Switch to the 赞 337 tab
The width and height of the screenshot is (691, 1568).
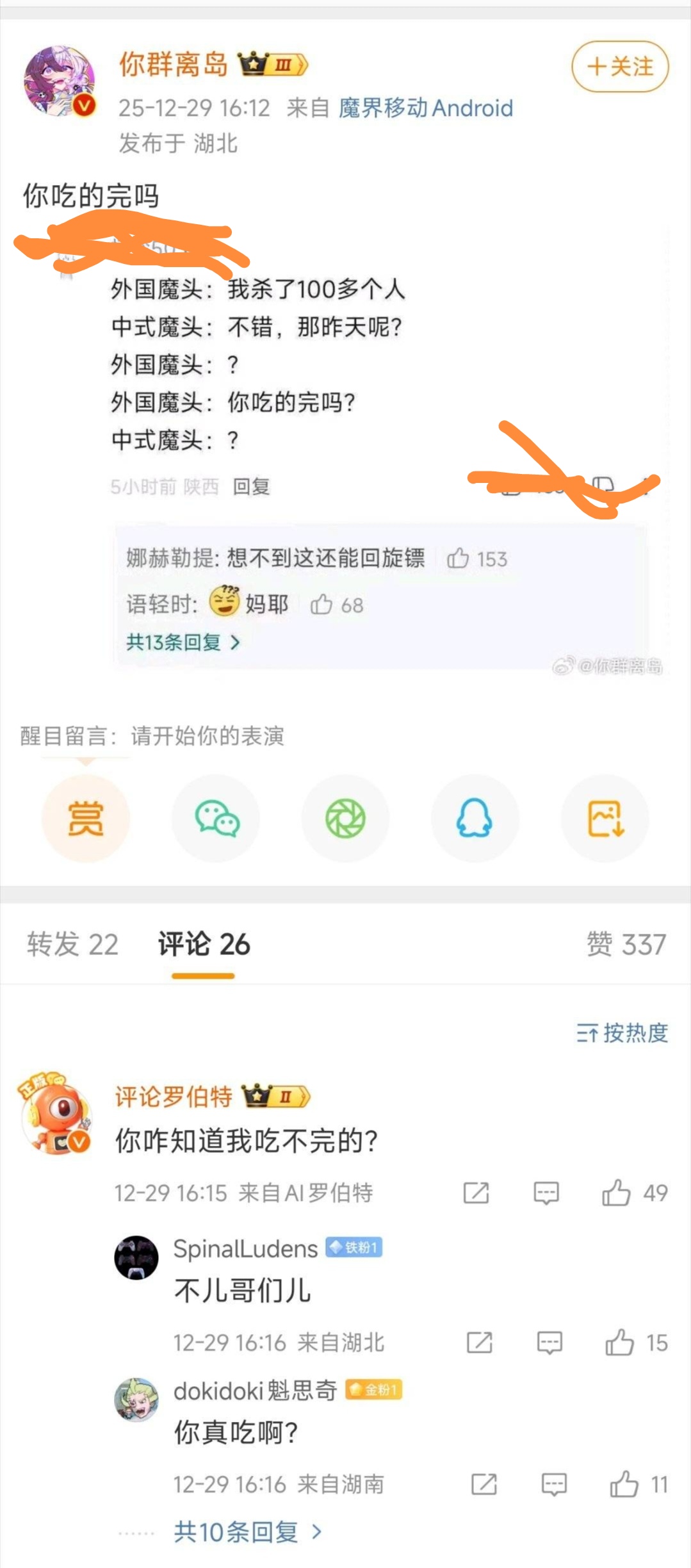point(626,944)
